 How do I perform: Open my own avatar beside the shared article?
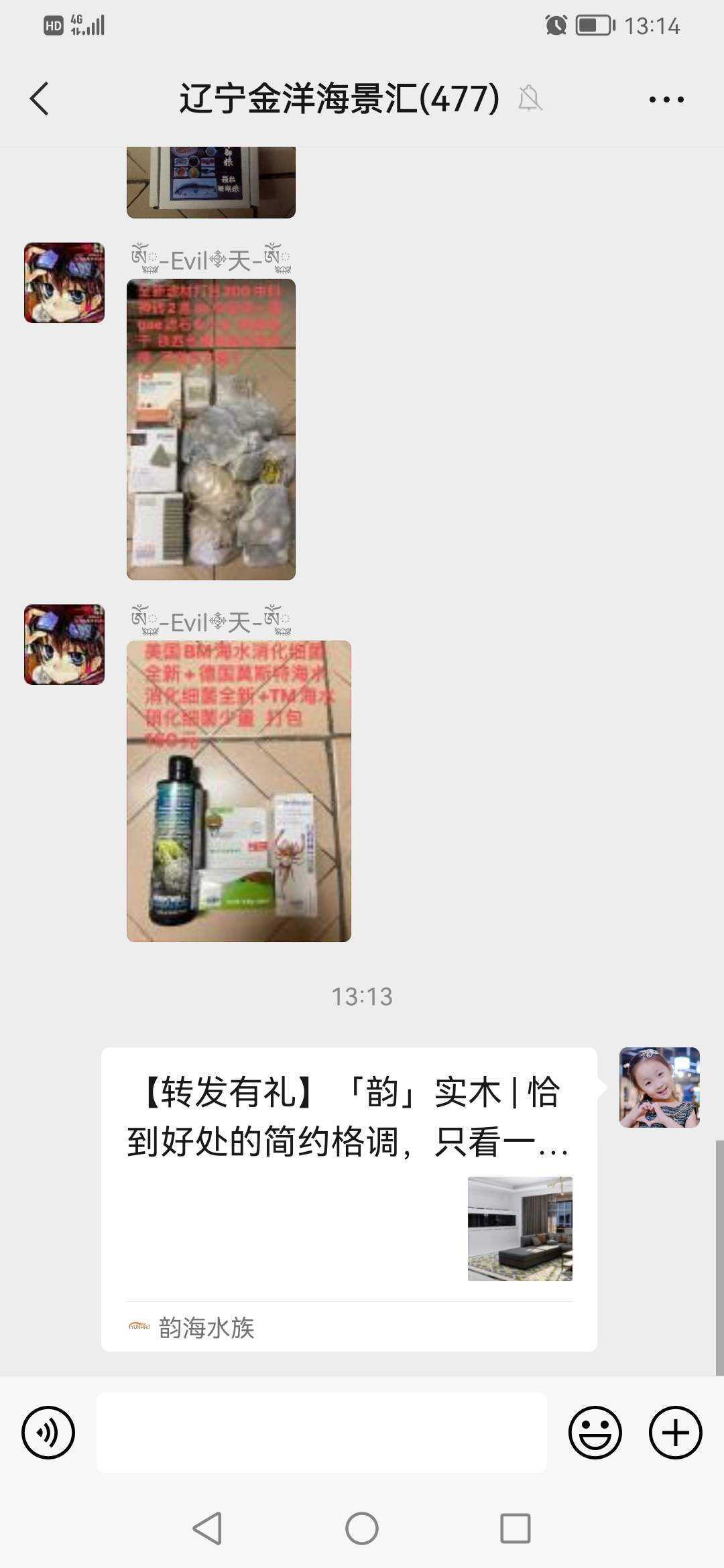pyautogui.click(x=659, y=1087)
